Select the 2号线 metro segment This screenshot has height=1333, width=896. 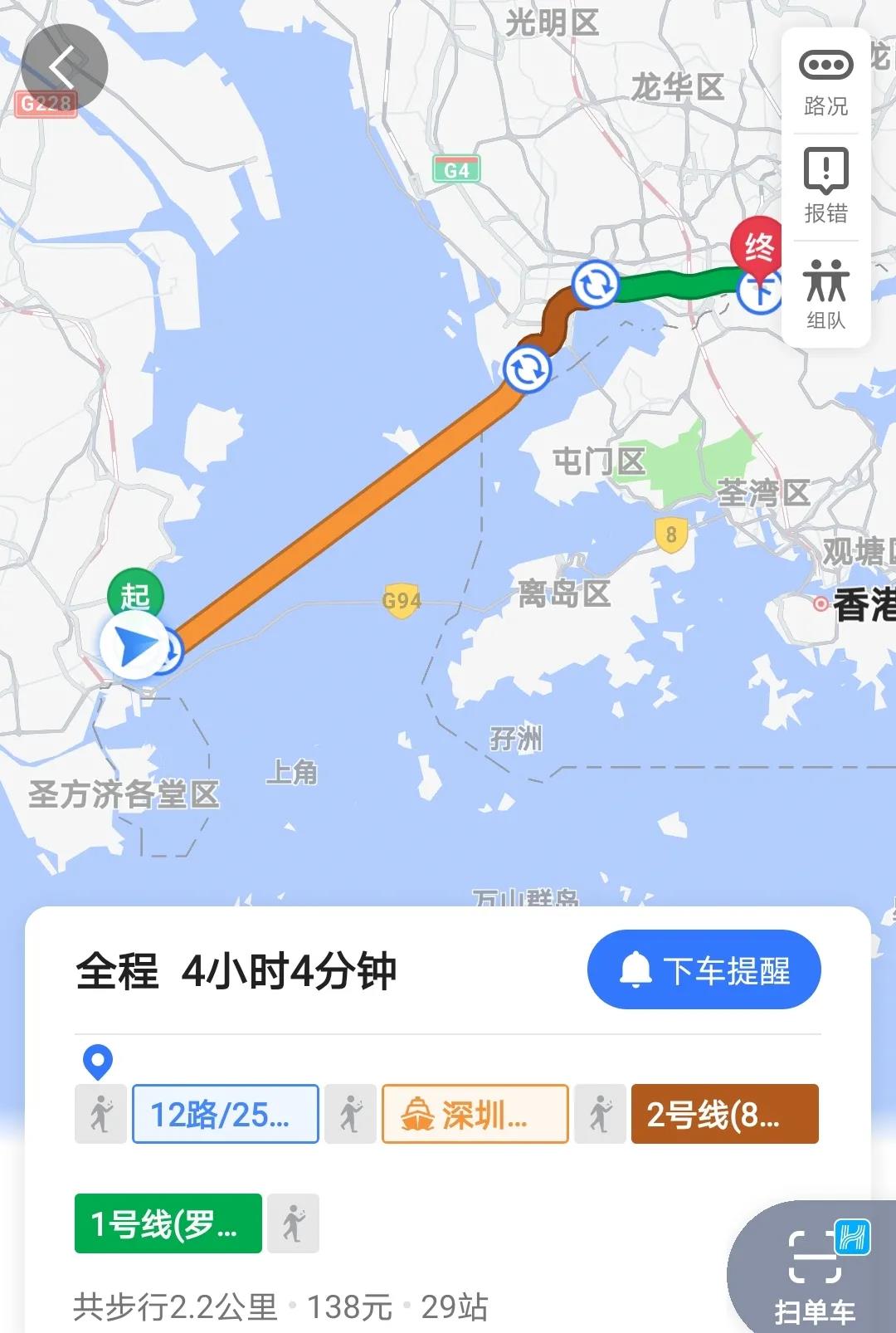coord(724,1114)
